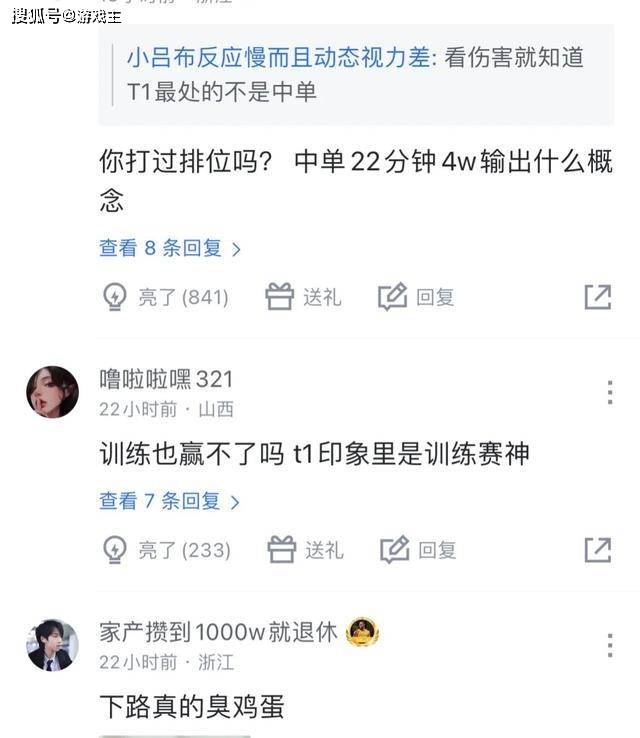Share the 841-likes comment
Viewport: 640px width, 738px height.
[x=597, y=297]
